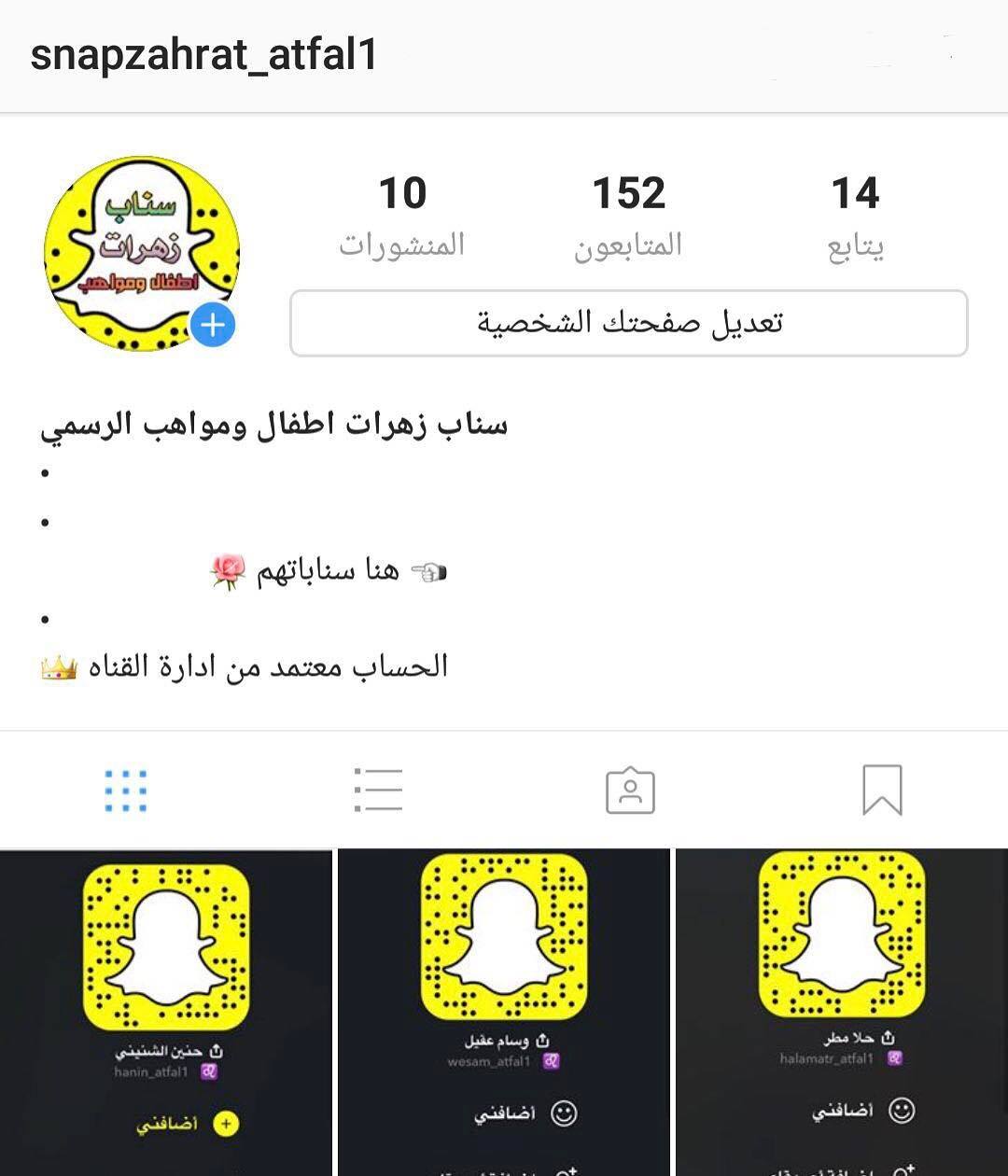Image resolution: width=1008 pixels, height=1176 pixels.
Task: Open the hanin_atfal1 snapcode post
Action: coord(166,1013)
